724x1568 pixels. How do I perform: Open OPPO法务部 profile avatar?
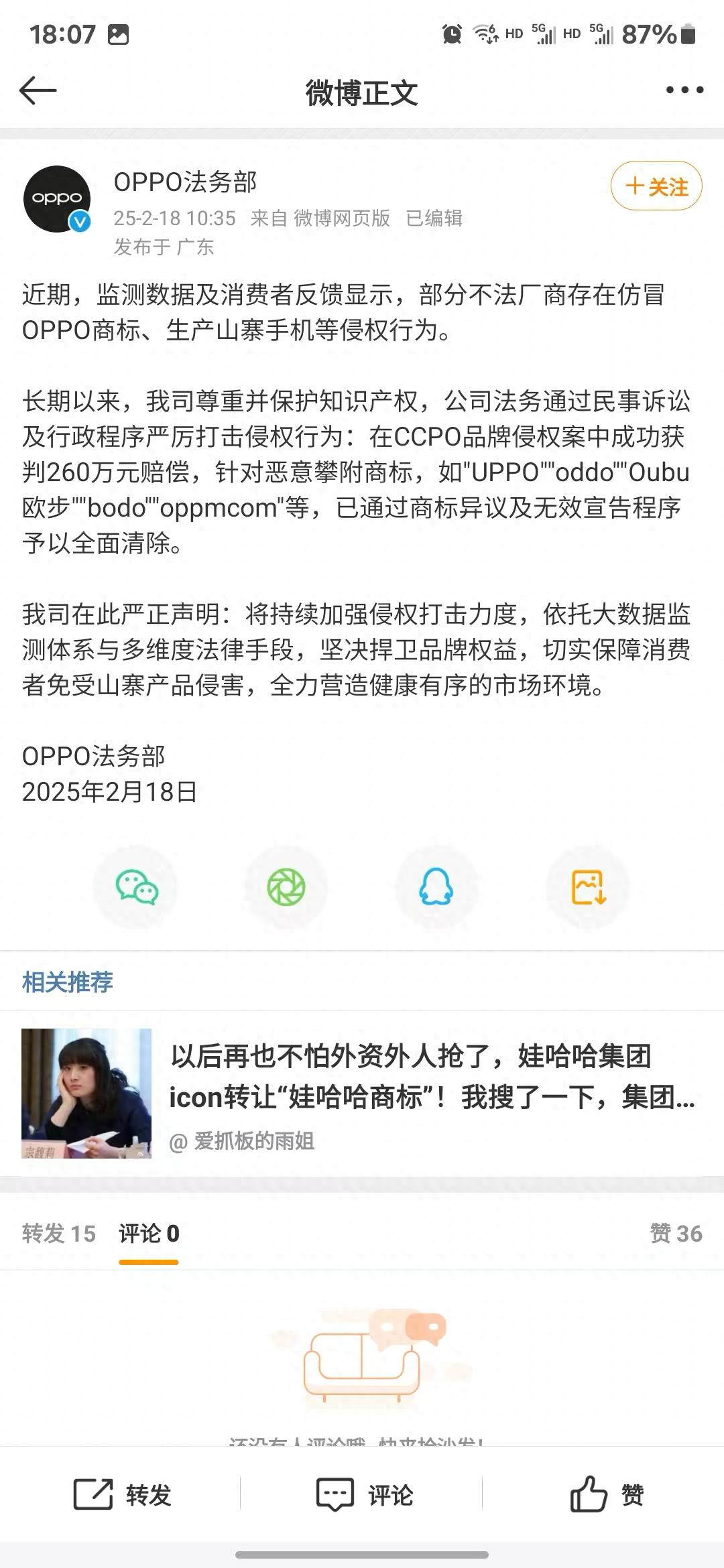click(x=57, y=199)
